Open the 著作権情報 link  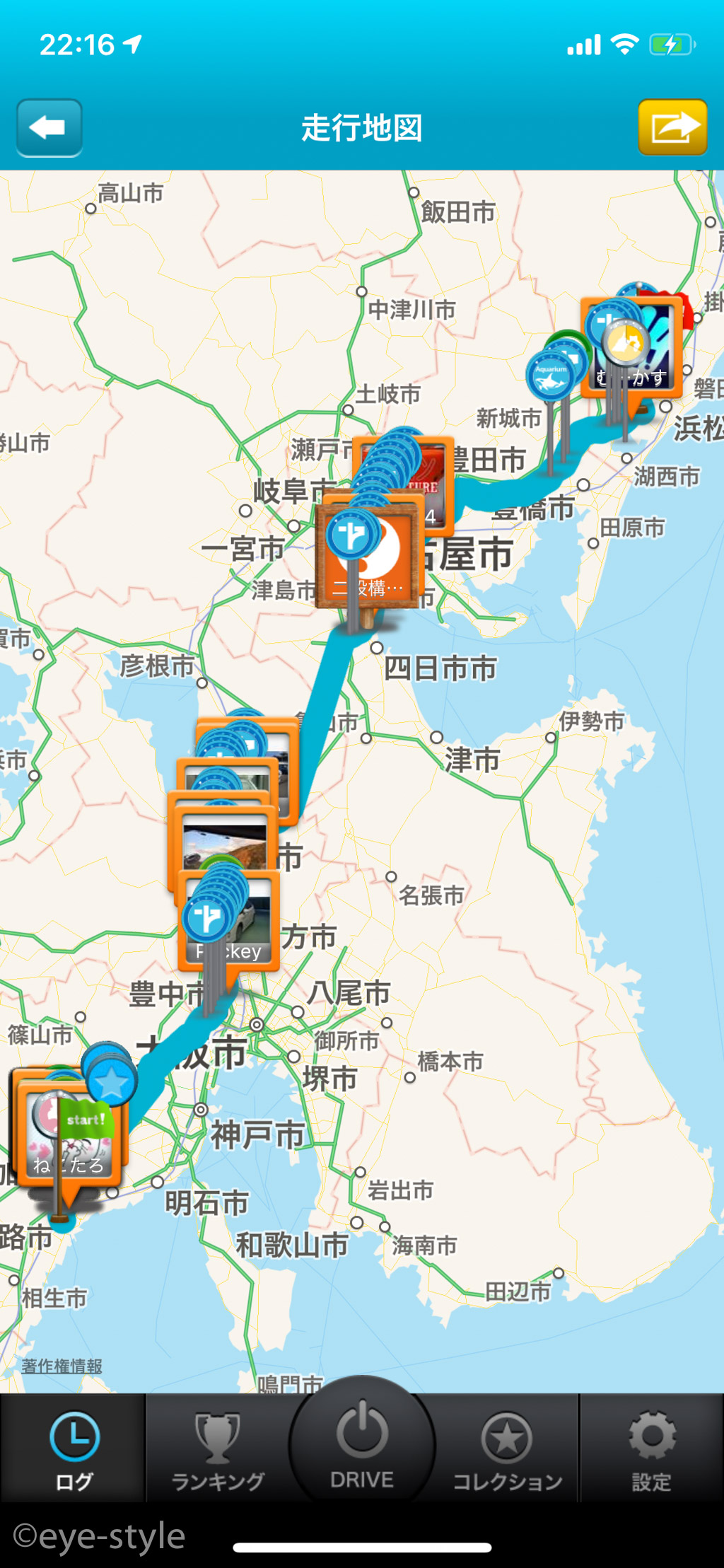(62, 1366)
